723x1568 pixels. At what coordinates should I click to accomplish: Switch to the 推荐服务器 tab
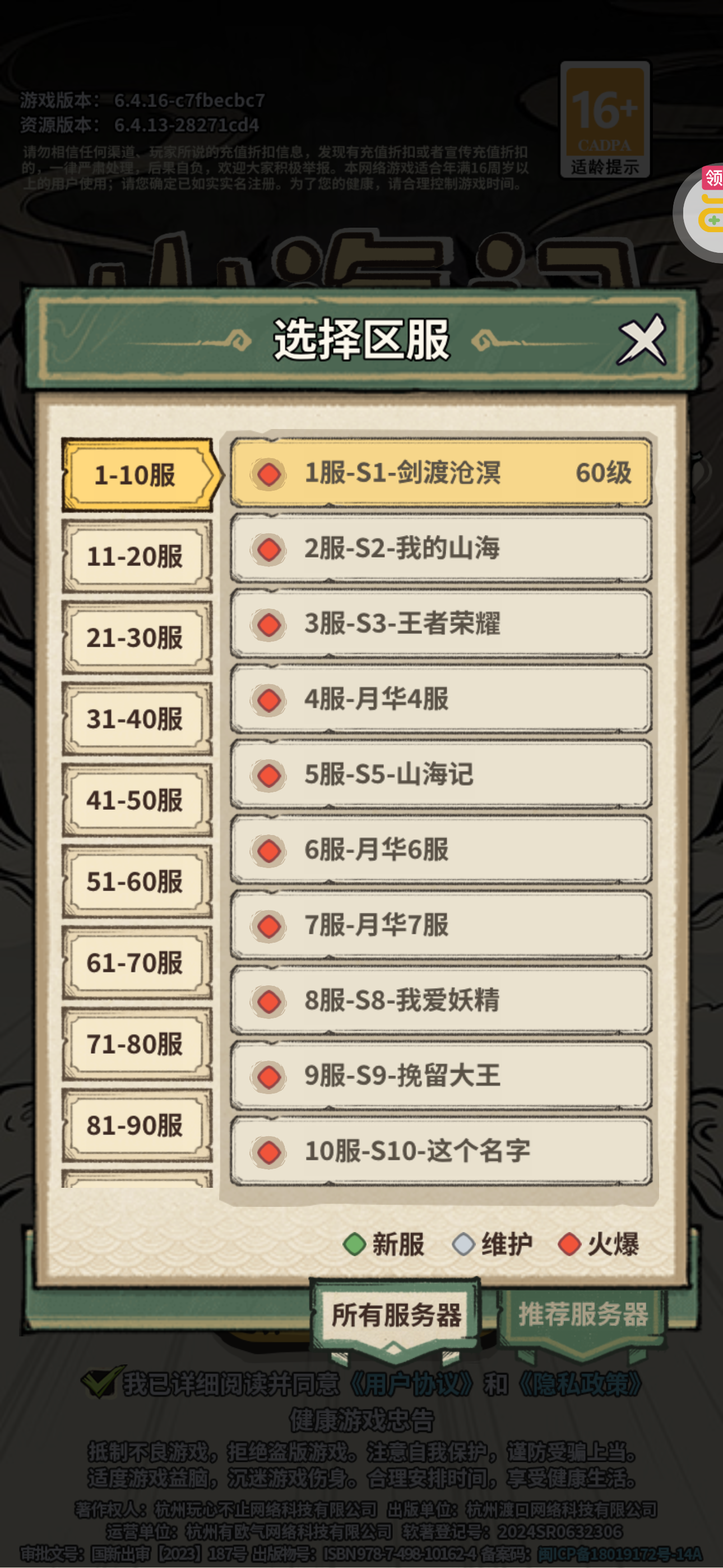582,1315
